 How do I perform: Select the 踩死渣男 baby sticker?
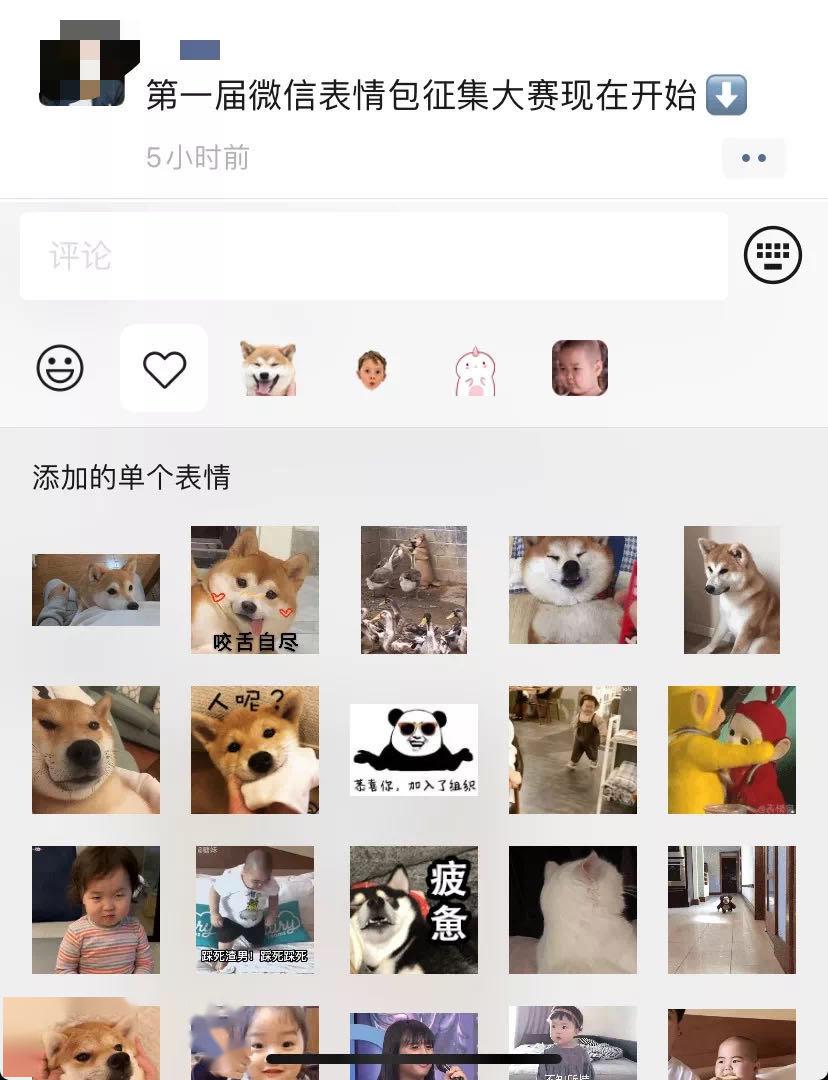click(255, 909)
